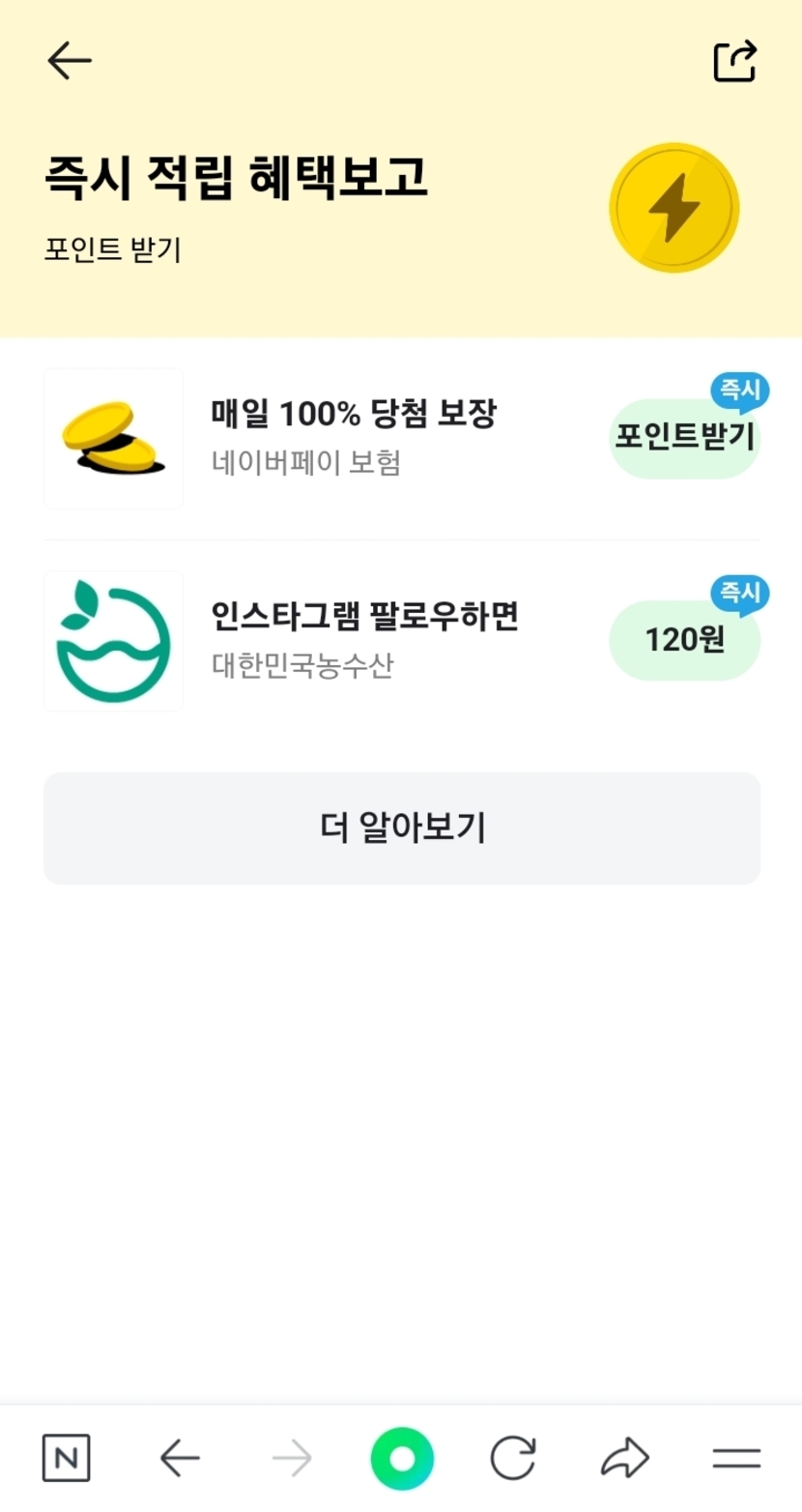This screenshot has height=1512, width=802.
Task: Tap the green circle search button
Action: click(x=402, y=1458)
